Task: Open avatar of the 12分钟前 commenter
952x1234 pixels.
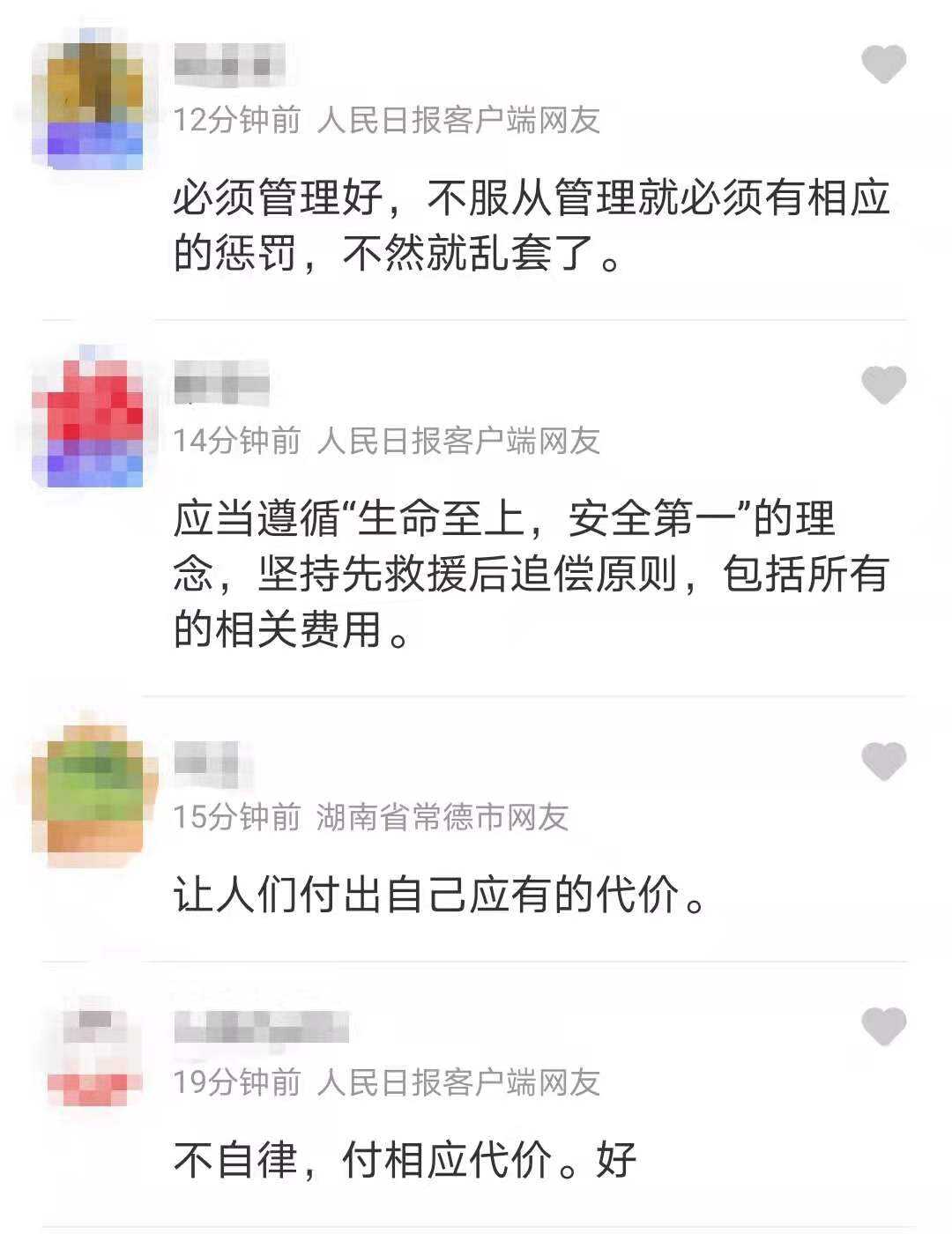Action: click(x=88, y=98)
